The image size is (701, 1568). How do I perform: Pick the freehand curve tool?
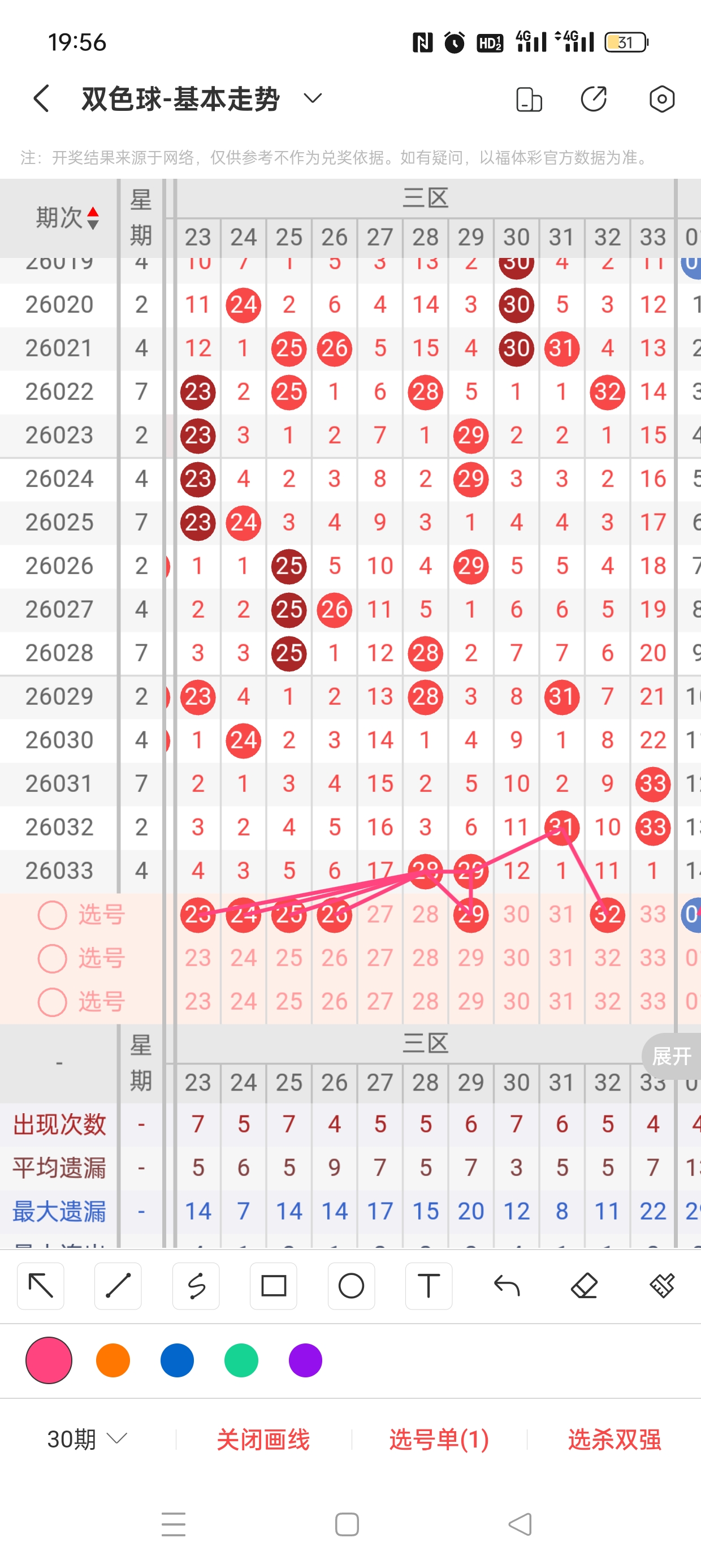[x=196, y=1286]
